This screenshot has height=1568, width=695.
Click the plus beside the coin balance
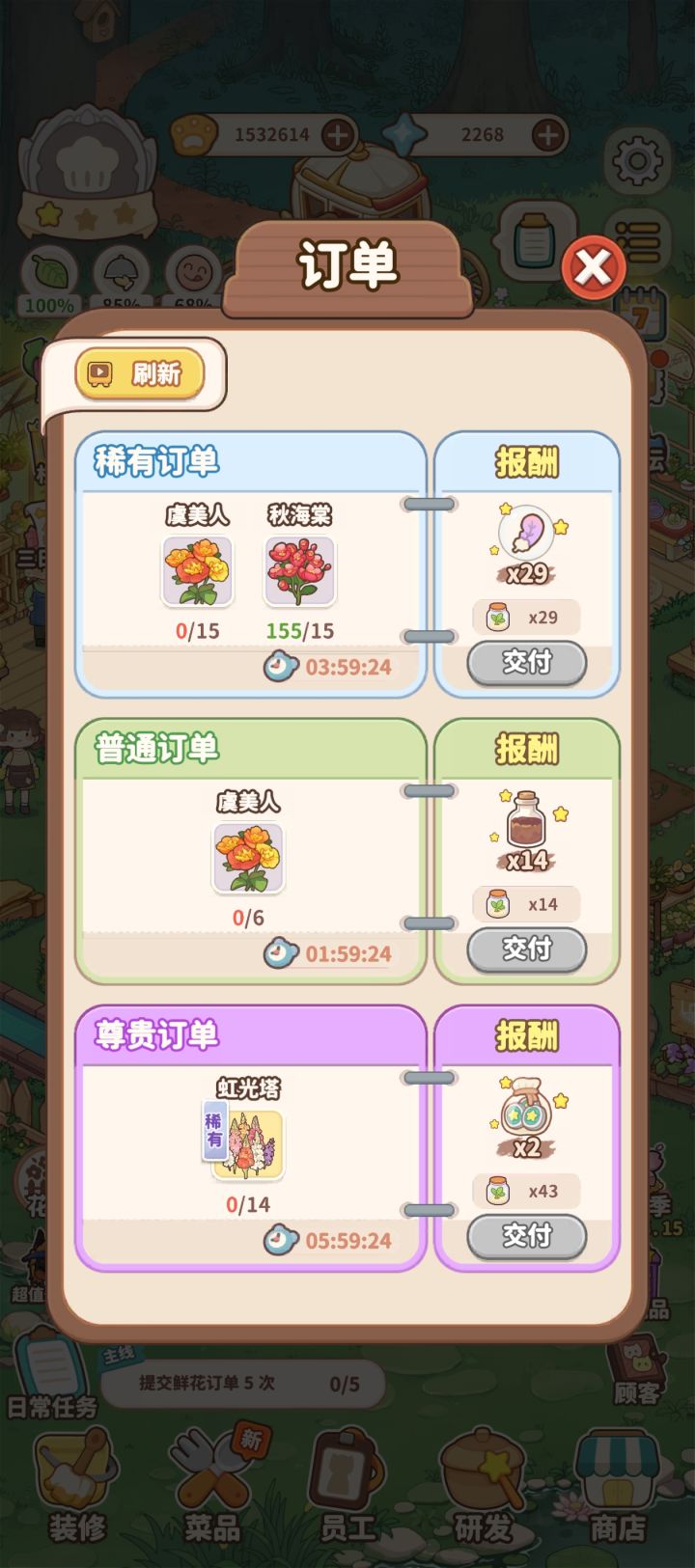click(337, 134)
